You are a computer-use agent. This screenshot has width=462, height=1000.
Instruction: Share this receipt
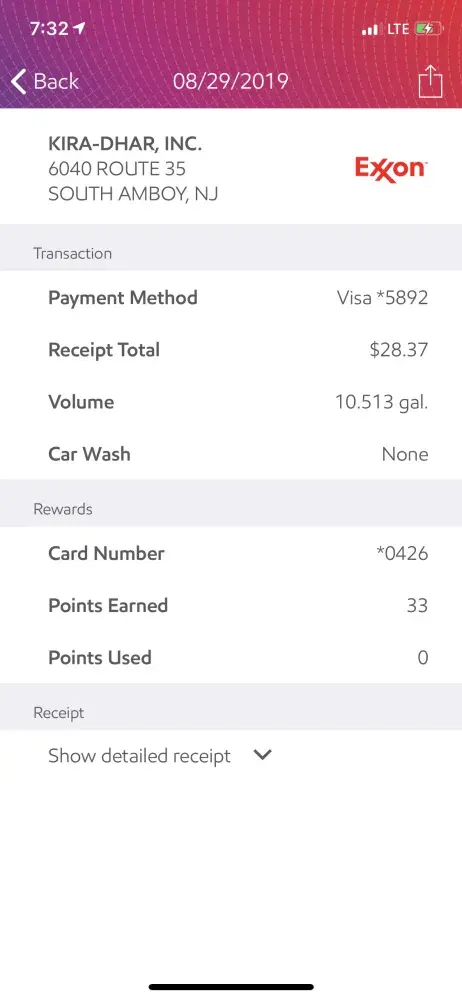pos(431,81)
